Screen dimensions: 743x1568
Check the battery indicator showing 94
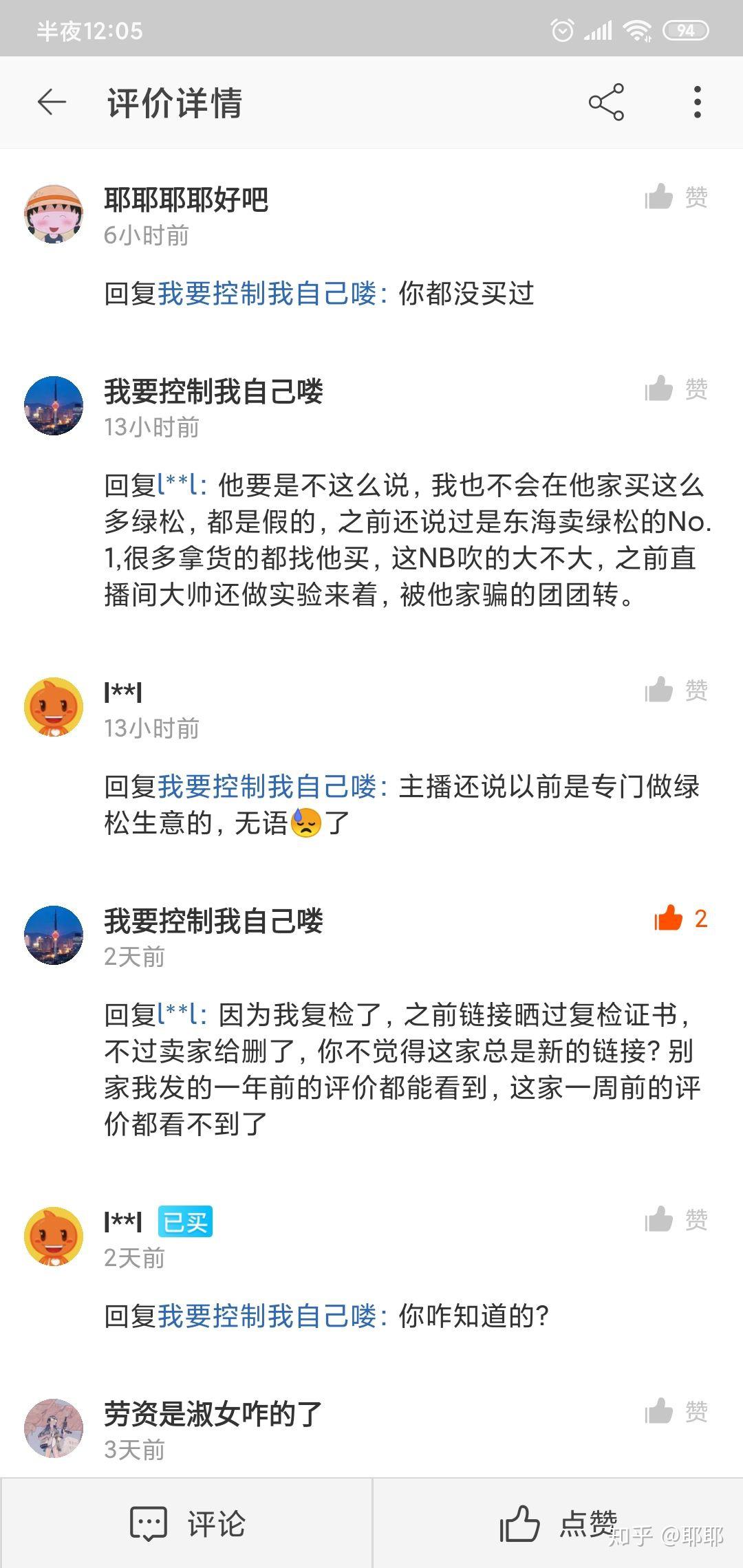coord(686,30)
